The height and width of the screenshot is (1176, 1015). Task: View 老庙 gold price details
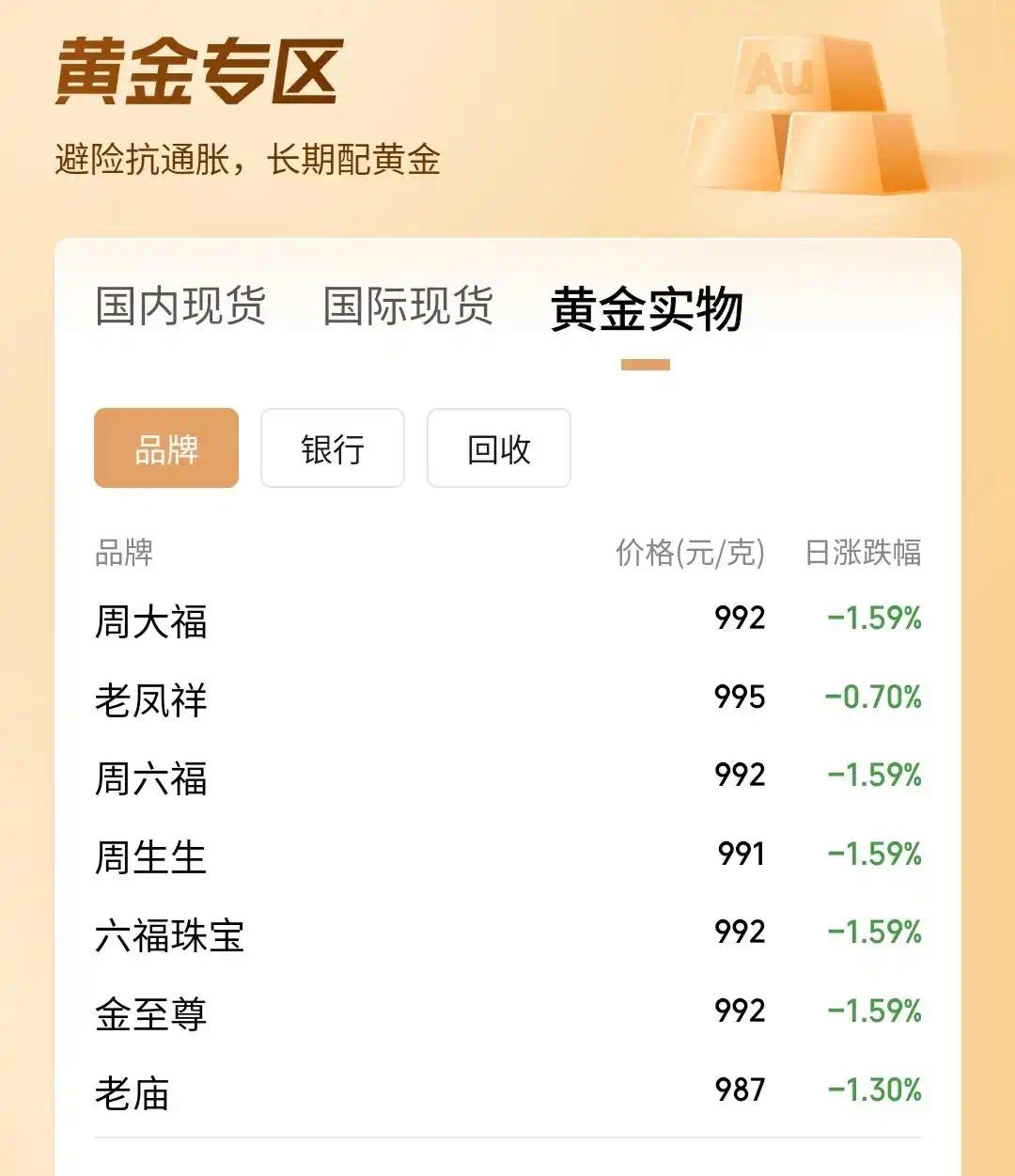[x=507, y=1092]
